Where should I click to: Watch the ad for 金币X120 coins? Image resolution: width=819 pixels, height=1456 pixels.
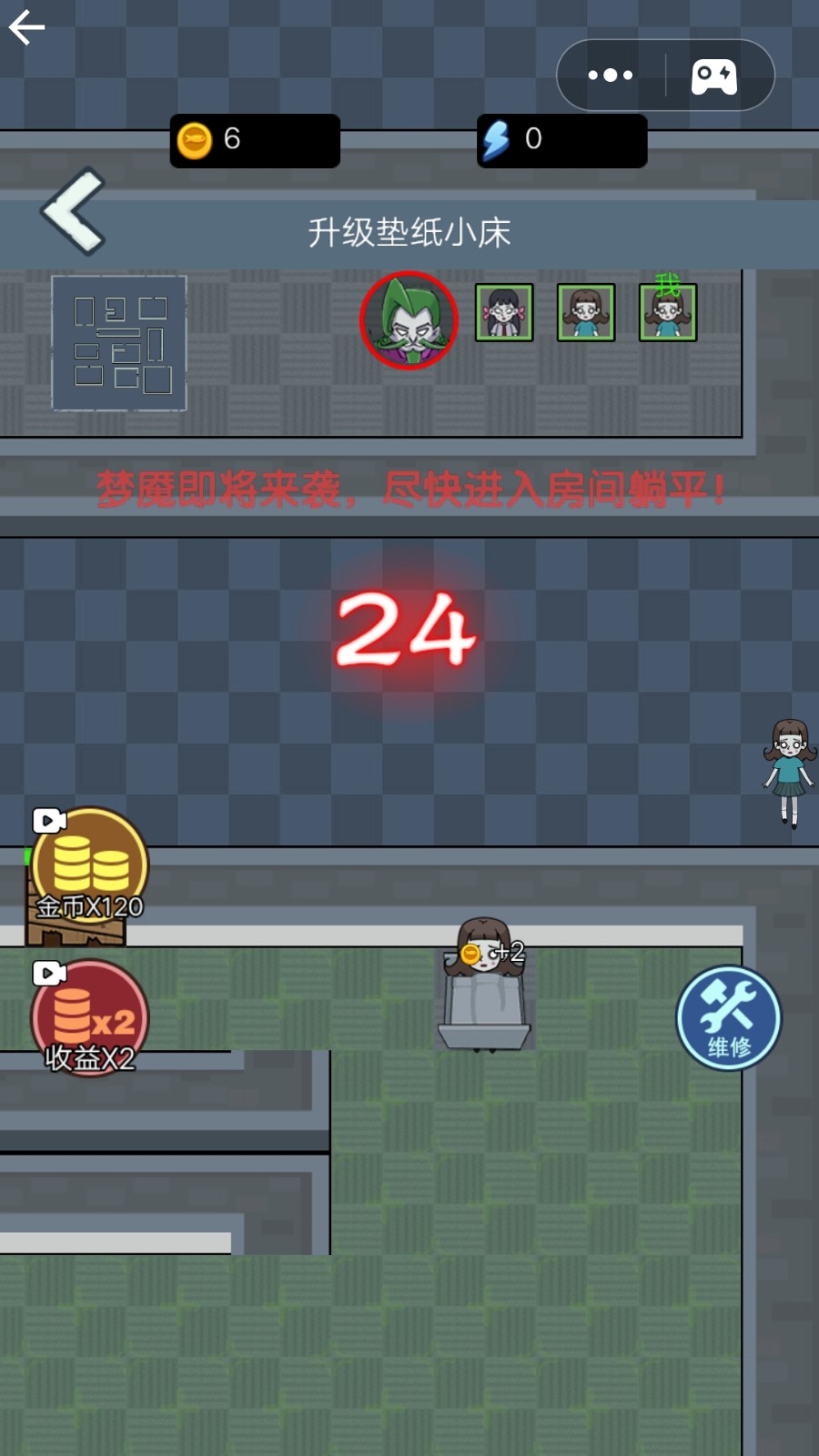[x=89, y=865]
